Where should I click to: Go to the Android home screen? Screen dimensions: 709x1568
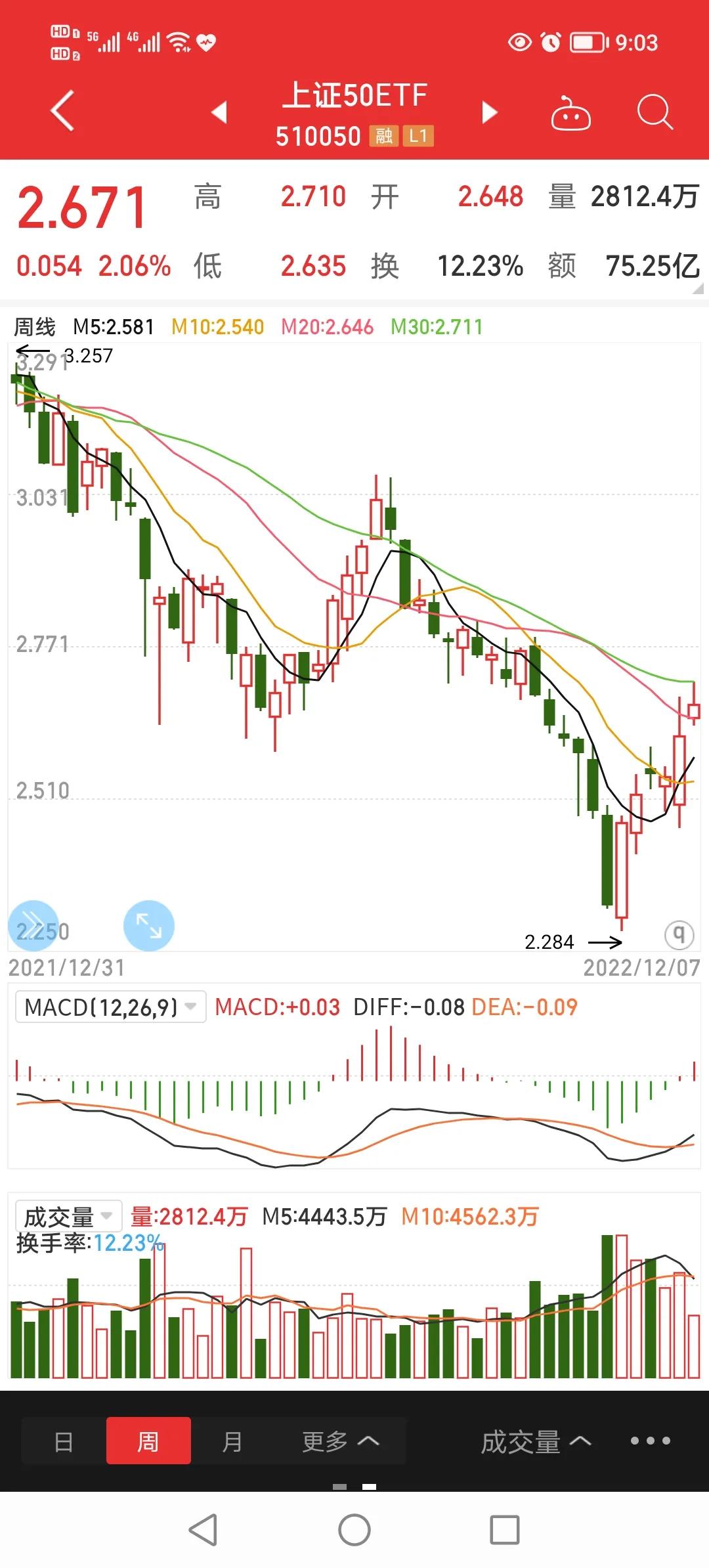tap(354, 1530)
